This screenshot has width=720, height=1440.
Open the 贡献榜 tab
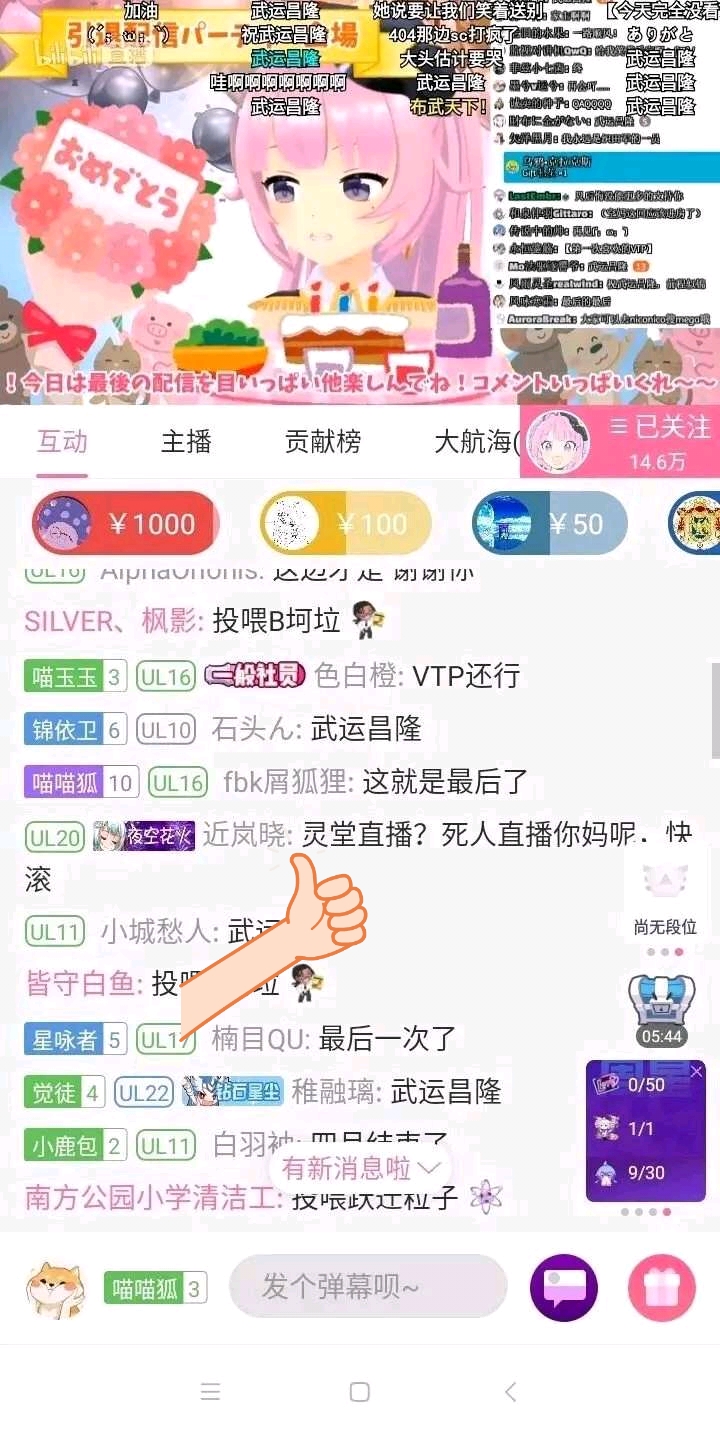coord(323,441)
